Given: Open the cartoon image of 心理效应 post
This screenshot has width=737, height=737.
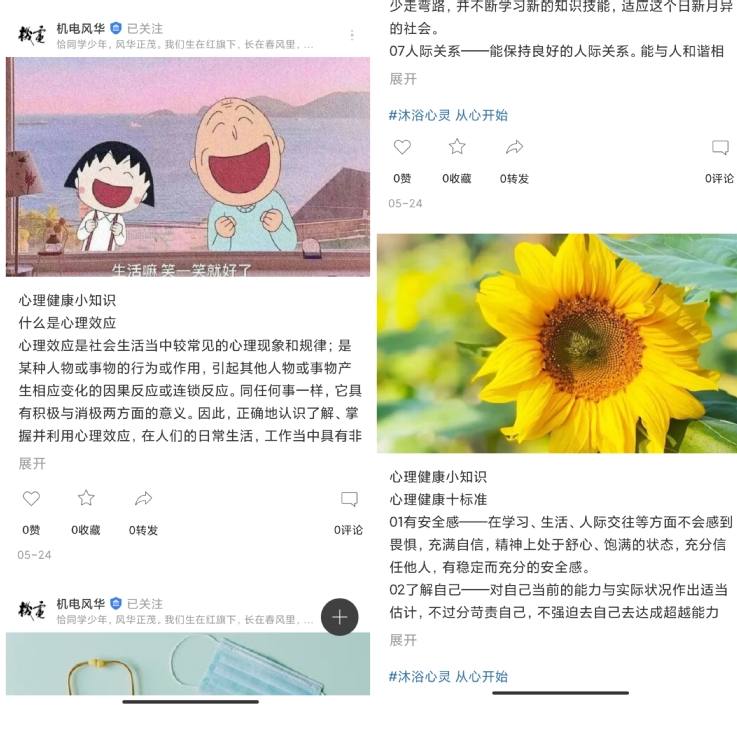Looking at the screenshot, I should (188, 167).
